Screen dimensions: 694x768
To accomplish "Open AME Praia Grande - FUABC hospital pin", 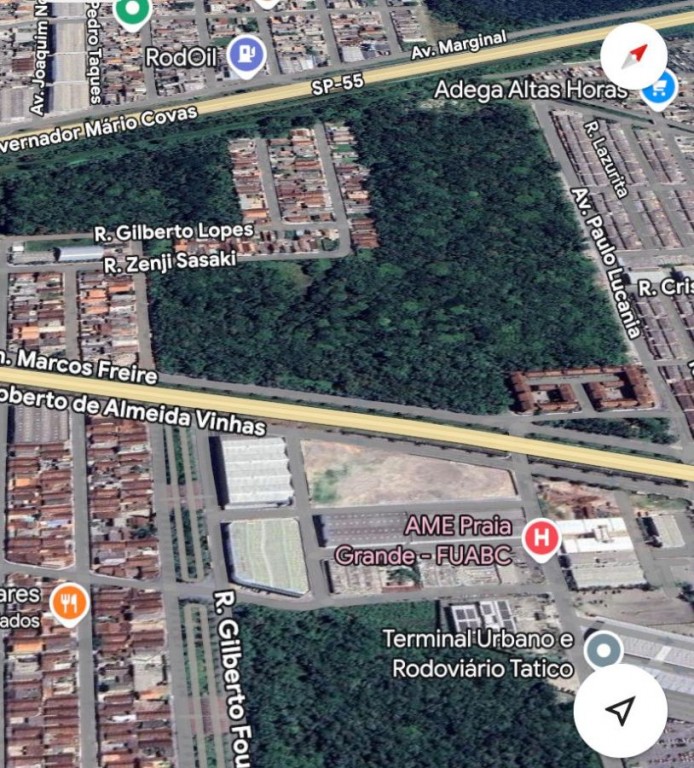I will point(541,540).
